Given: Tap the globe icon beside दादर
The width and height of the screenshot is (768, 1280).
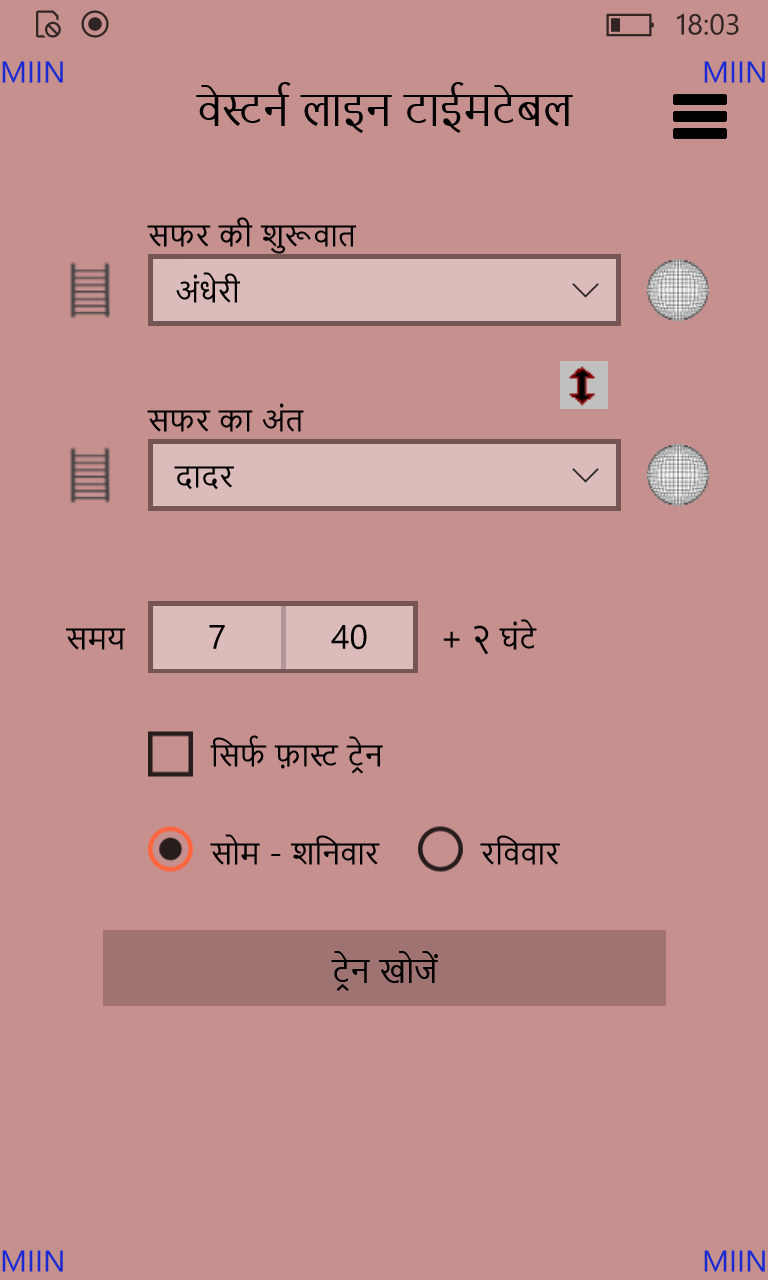Looking at the screenshot, I should click(x=678, y=475).
